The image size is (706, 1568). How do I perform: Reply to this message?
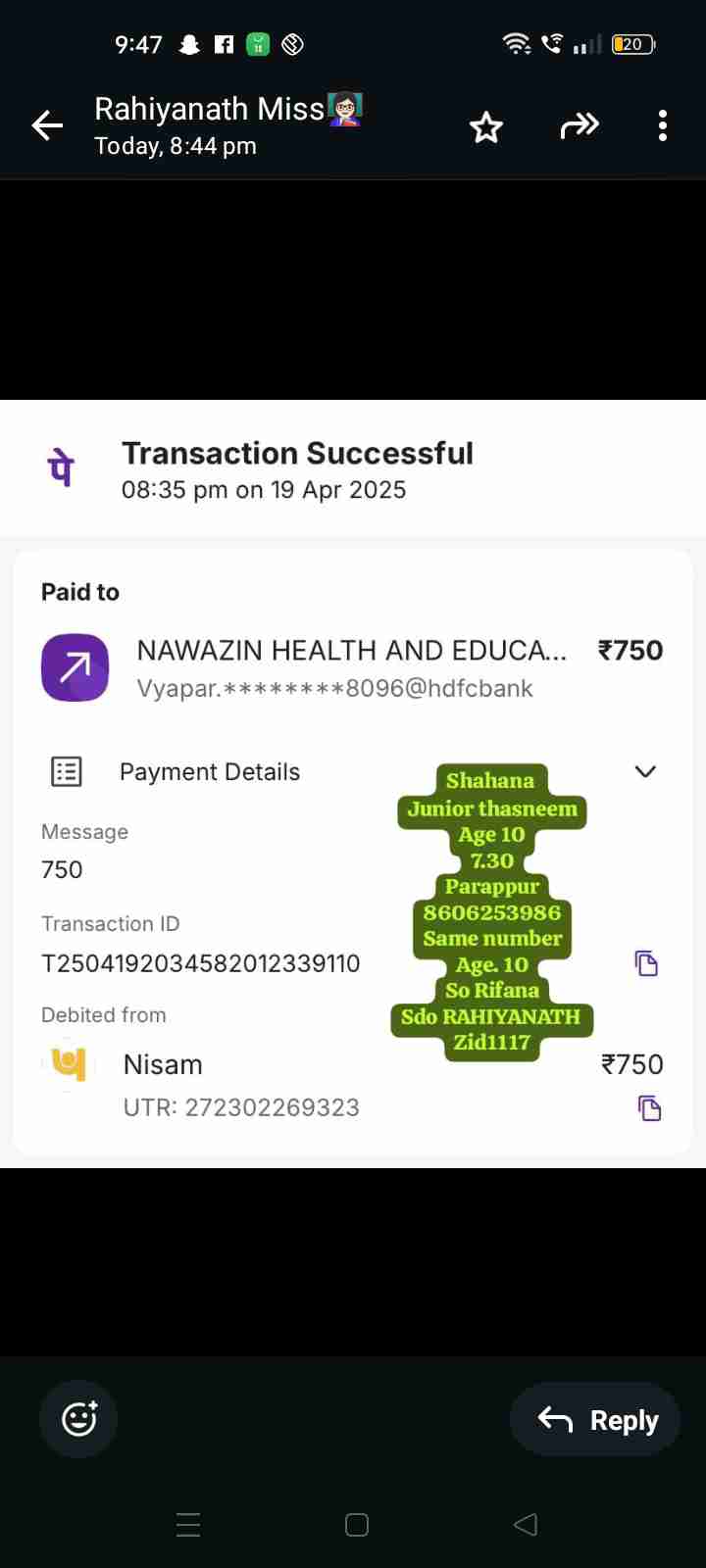click(x=595, y=1419)
